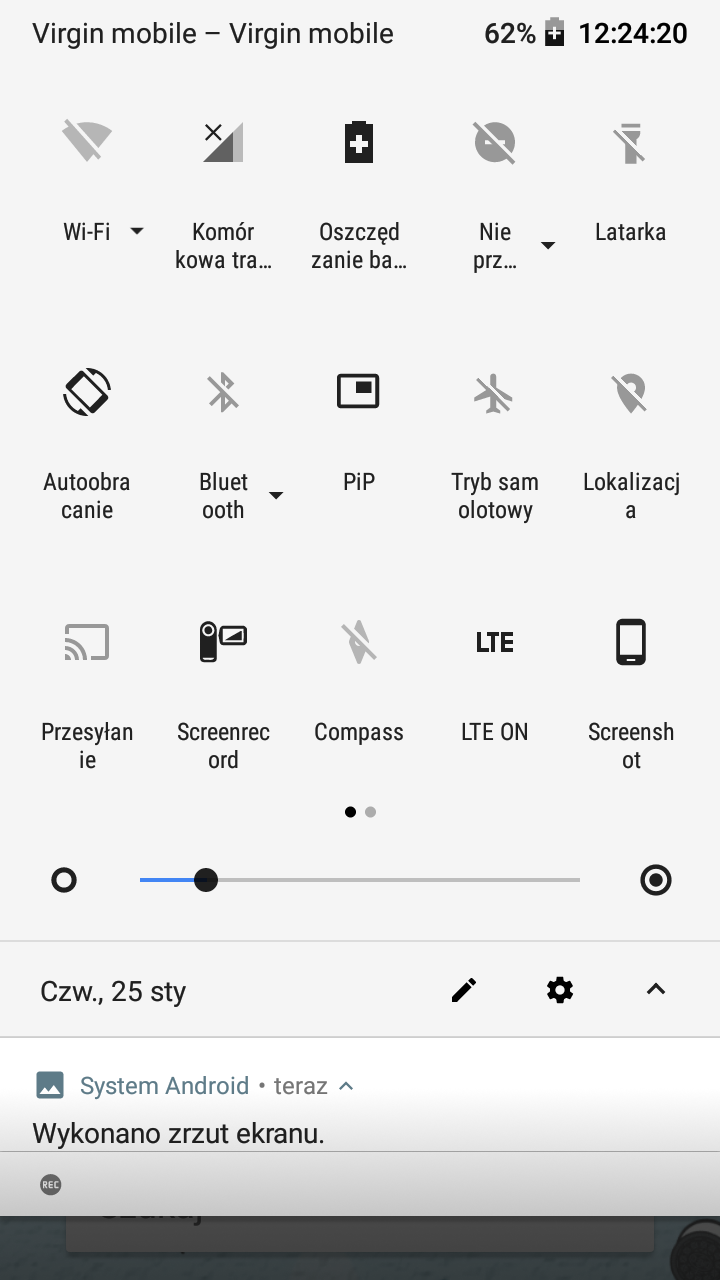Open the Przesyłanie cast tile
This screenshot has height=1280, width=720.
point(87,642)
